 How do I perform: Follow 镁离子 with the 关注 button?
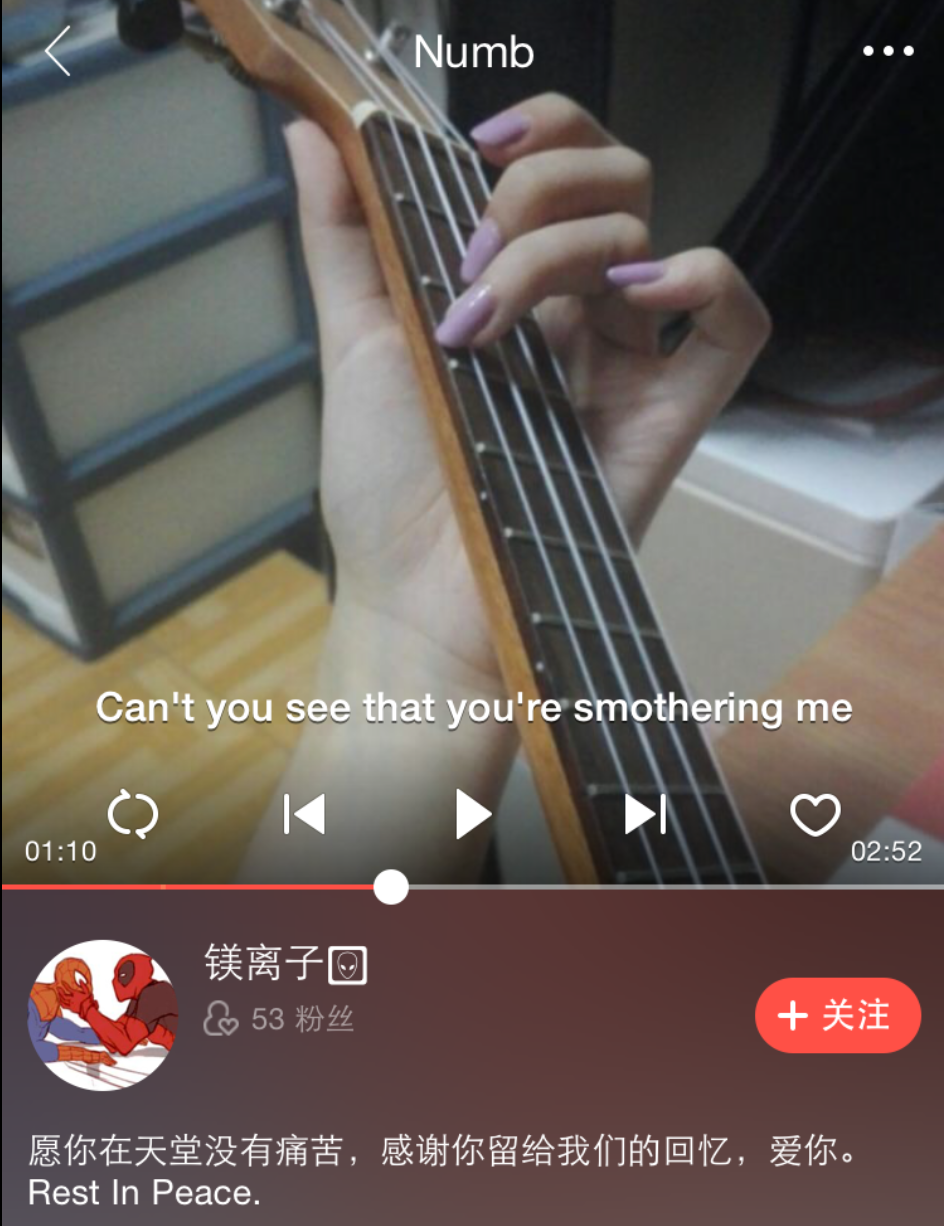(x=837, y=1016)
